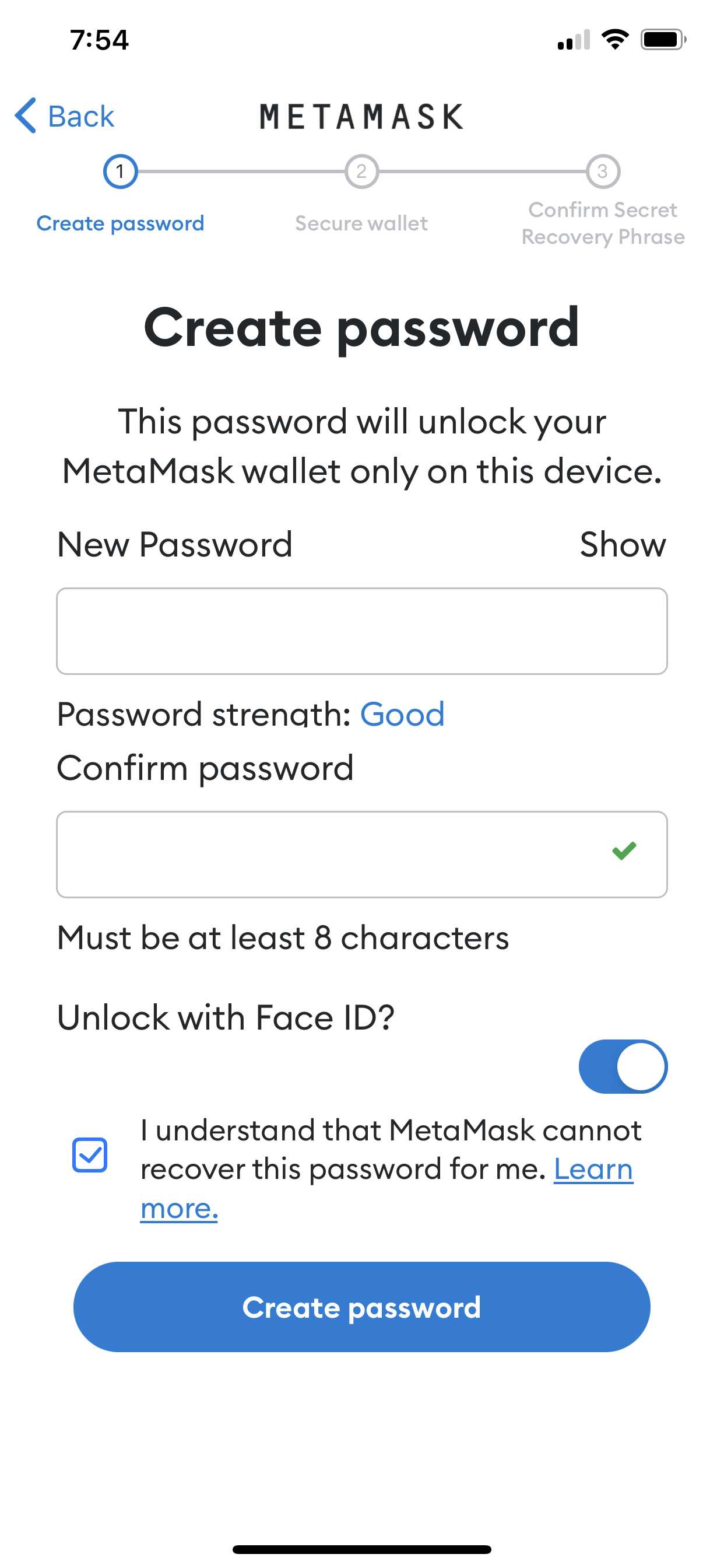724x1568 pixels.
Task: Tap the Confirm password field
Action: point(362,855)
